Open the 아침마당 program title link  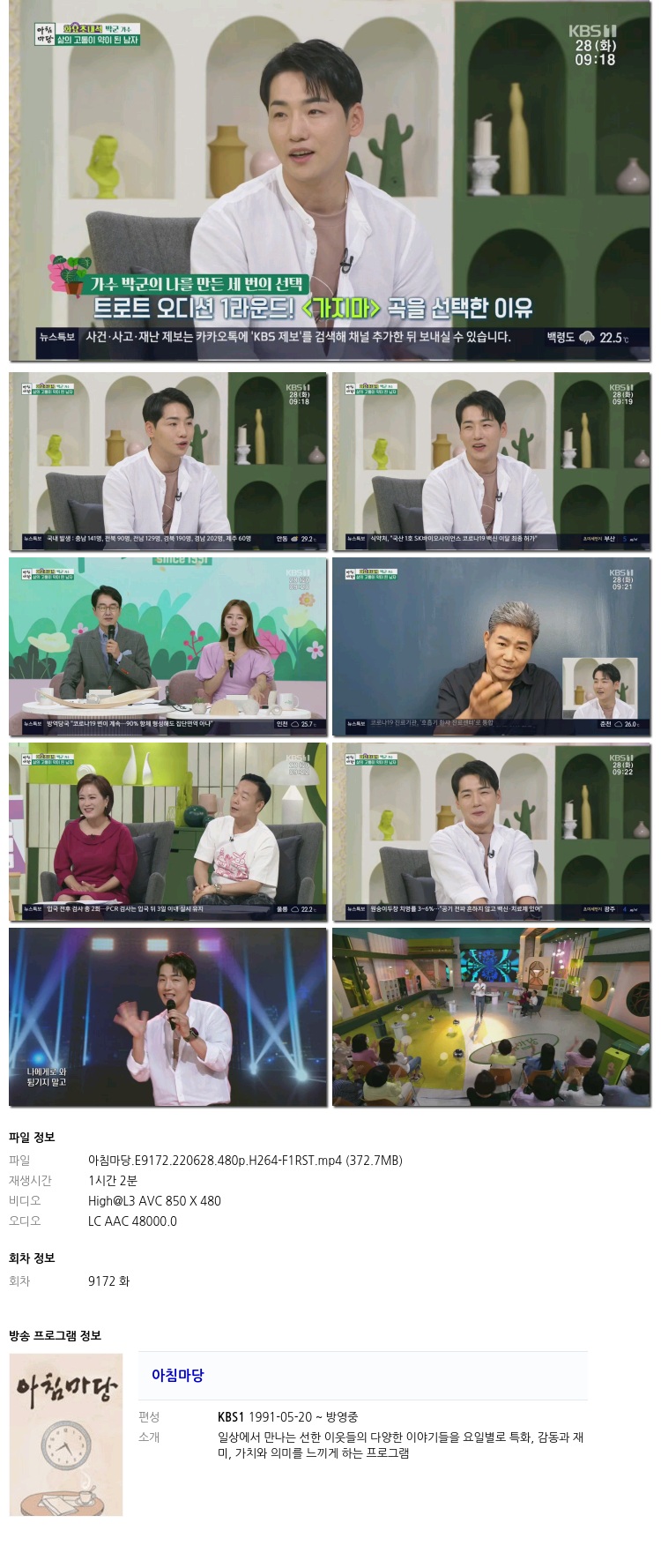point(177,1375)
